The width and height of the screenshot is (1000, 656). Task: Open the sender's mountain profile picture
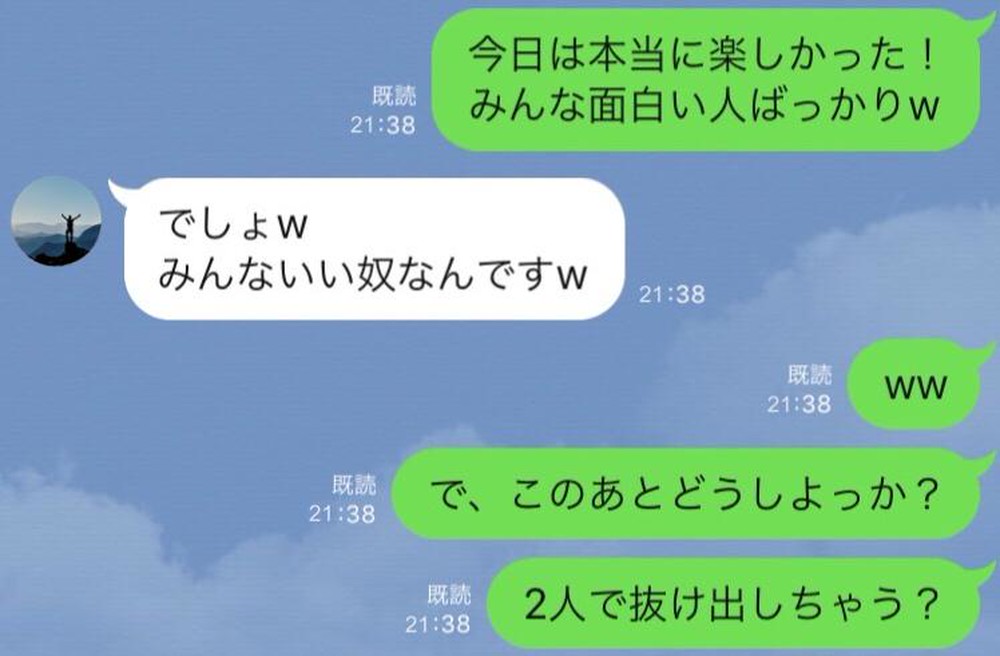point(56,221)
